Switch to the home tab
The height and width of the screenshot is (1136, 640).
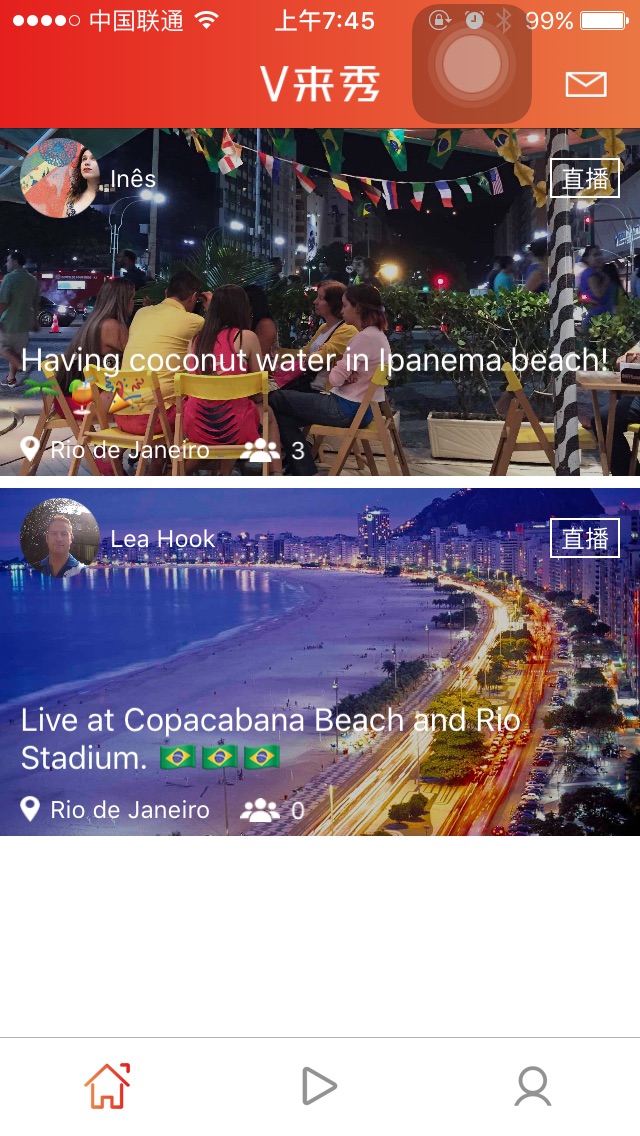click(x=107, y=1086)
